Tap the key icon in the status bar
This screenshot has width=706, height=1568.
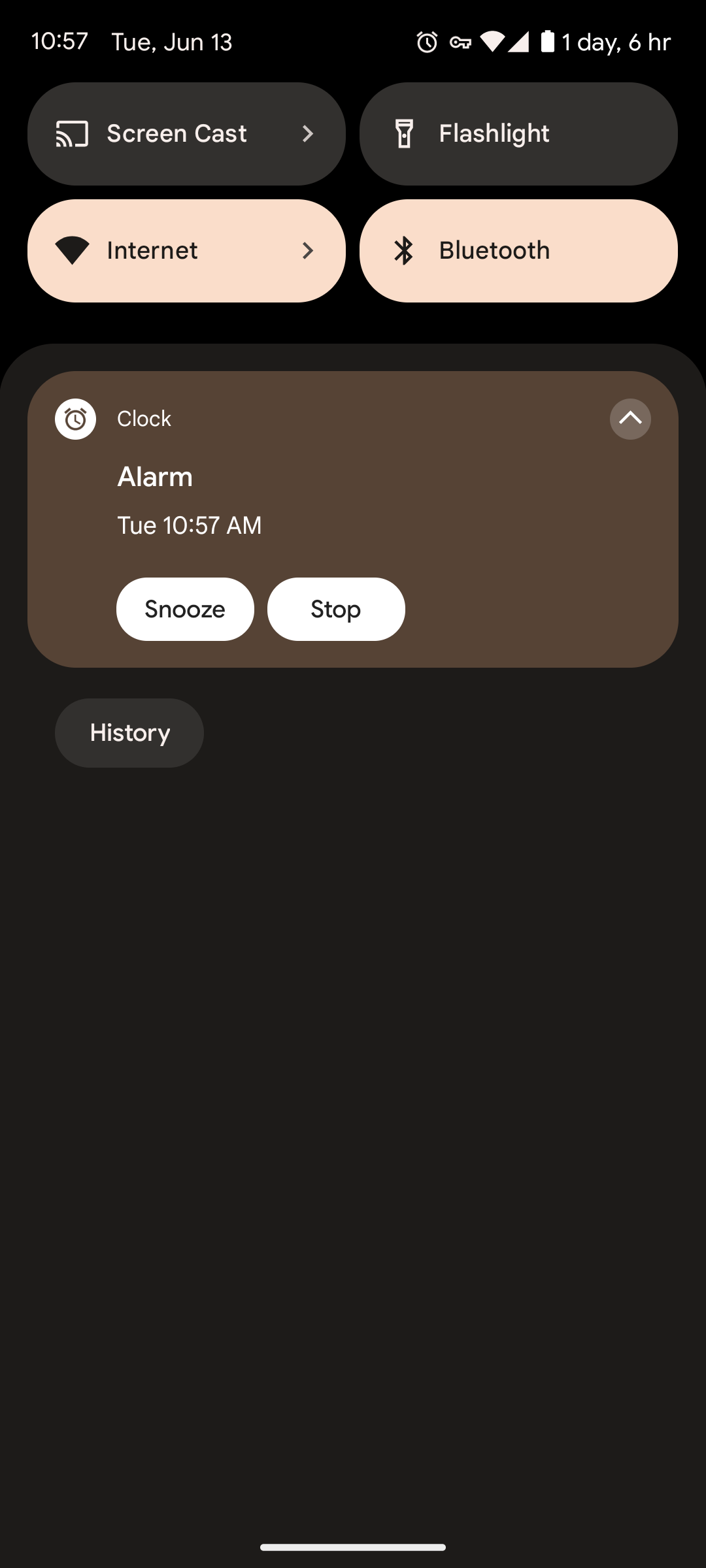point(460,41)
